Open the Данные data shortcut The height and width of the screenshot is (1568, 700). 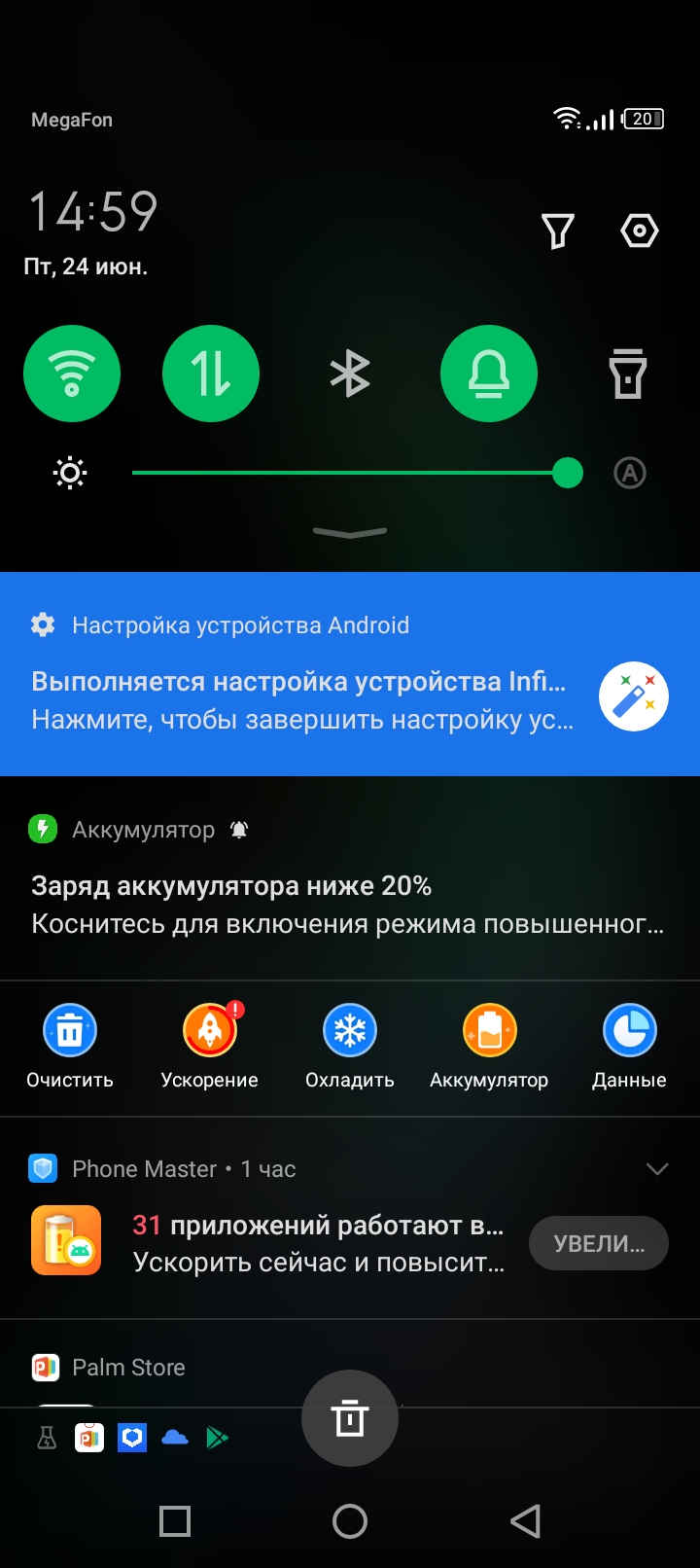629,1046
